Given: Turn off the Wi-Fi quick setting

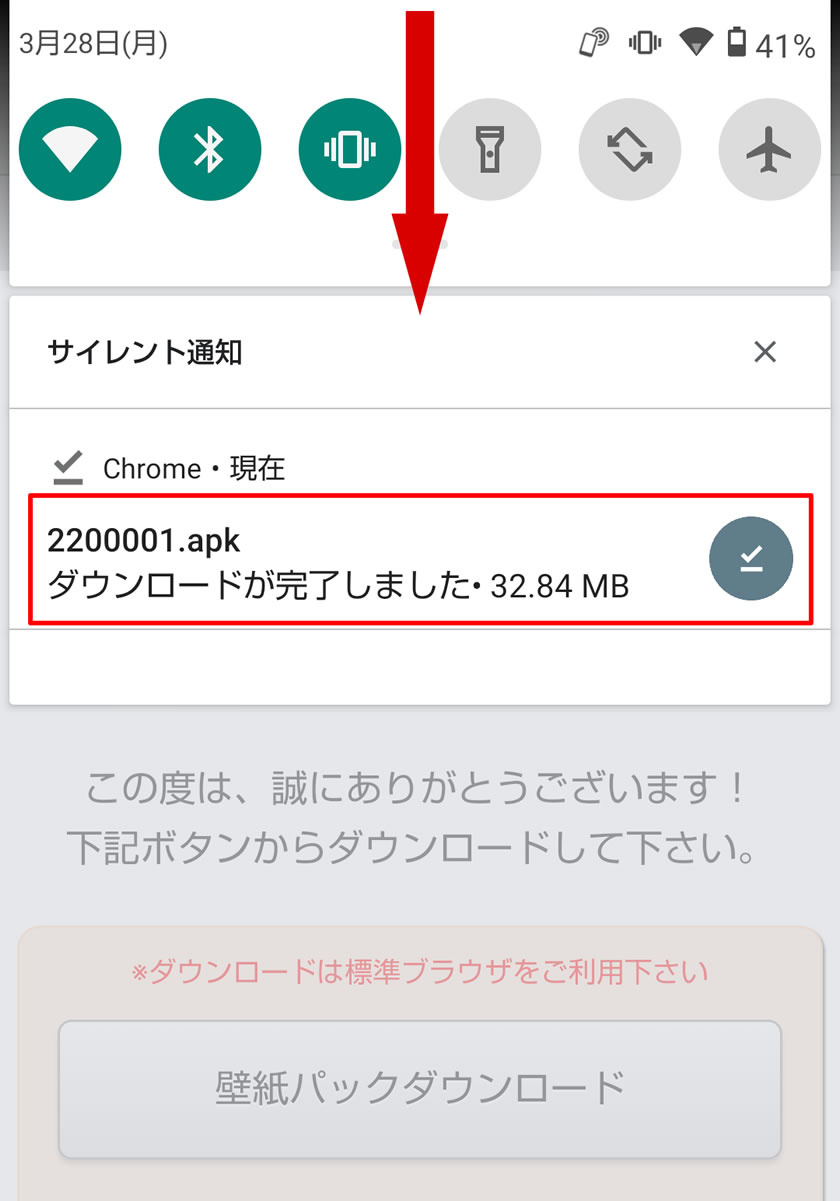Looking at the screenshot, I should click(x=70, y=151).
